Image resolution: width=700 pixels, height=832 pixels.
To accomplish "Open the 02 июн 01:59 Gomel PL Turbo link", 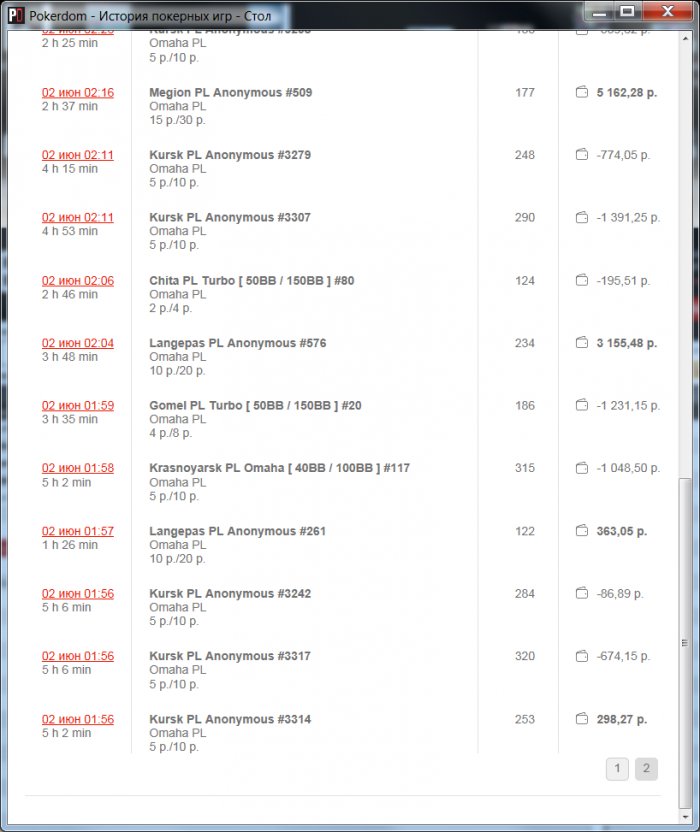I will point(78,406).
